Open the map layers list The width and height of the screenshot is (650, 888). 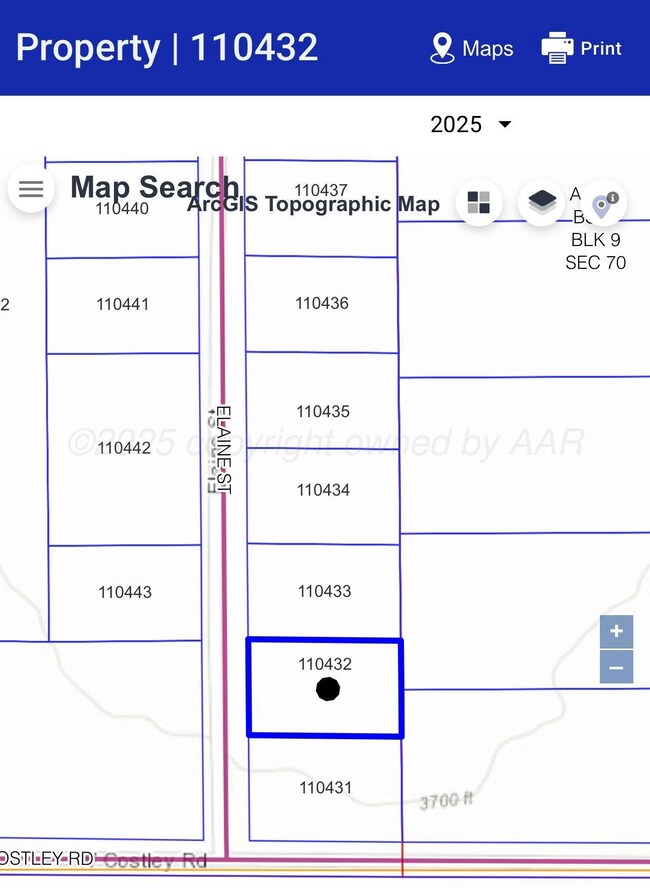coord(541,202)
